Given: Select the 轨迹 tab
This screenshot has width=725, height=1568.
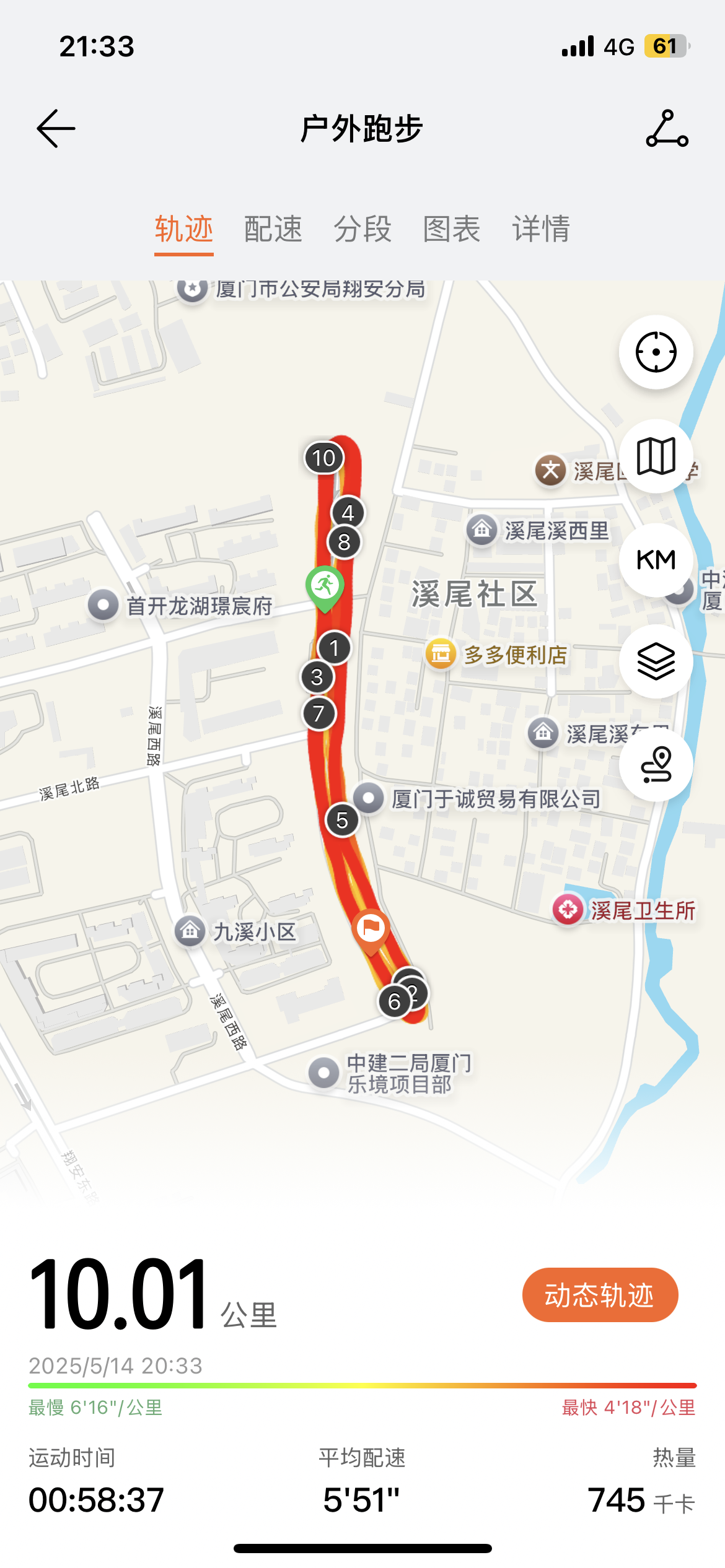Looking at the screenshot, I should [184, 229].
